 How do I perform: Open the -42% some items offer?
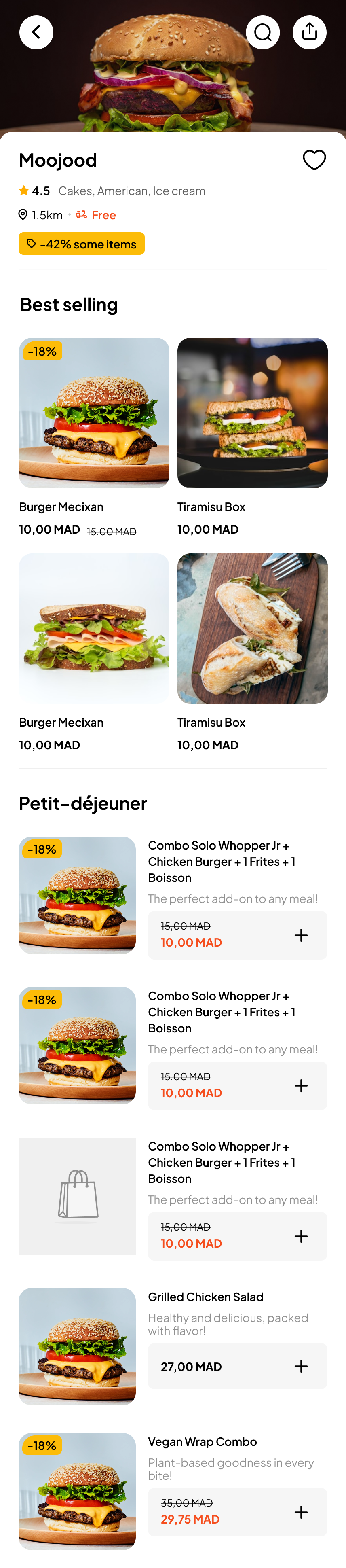(x=82, y=244)
